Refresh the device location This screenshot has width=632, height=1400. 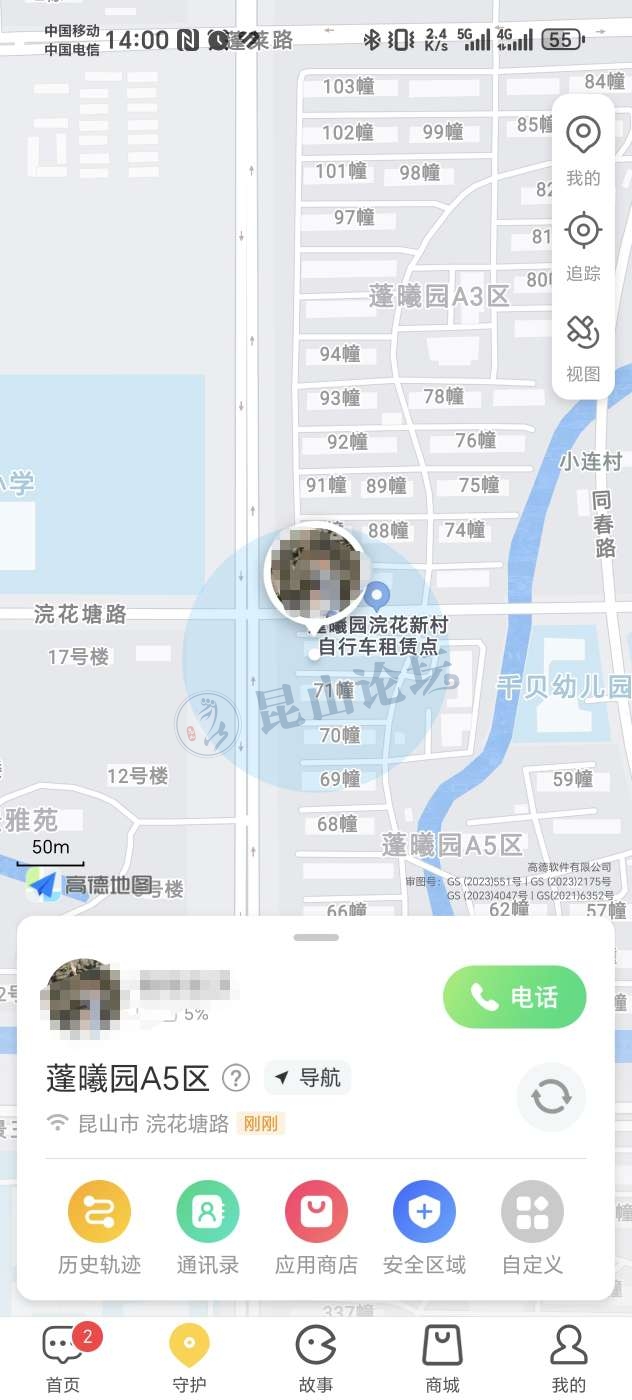[x=551, y=1097]
